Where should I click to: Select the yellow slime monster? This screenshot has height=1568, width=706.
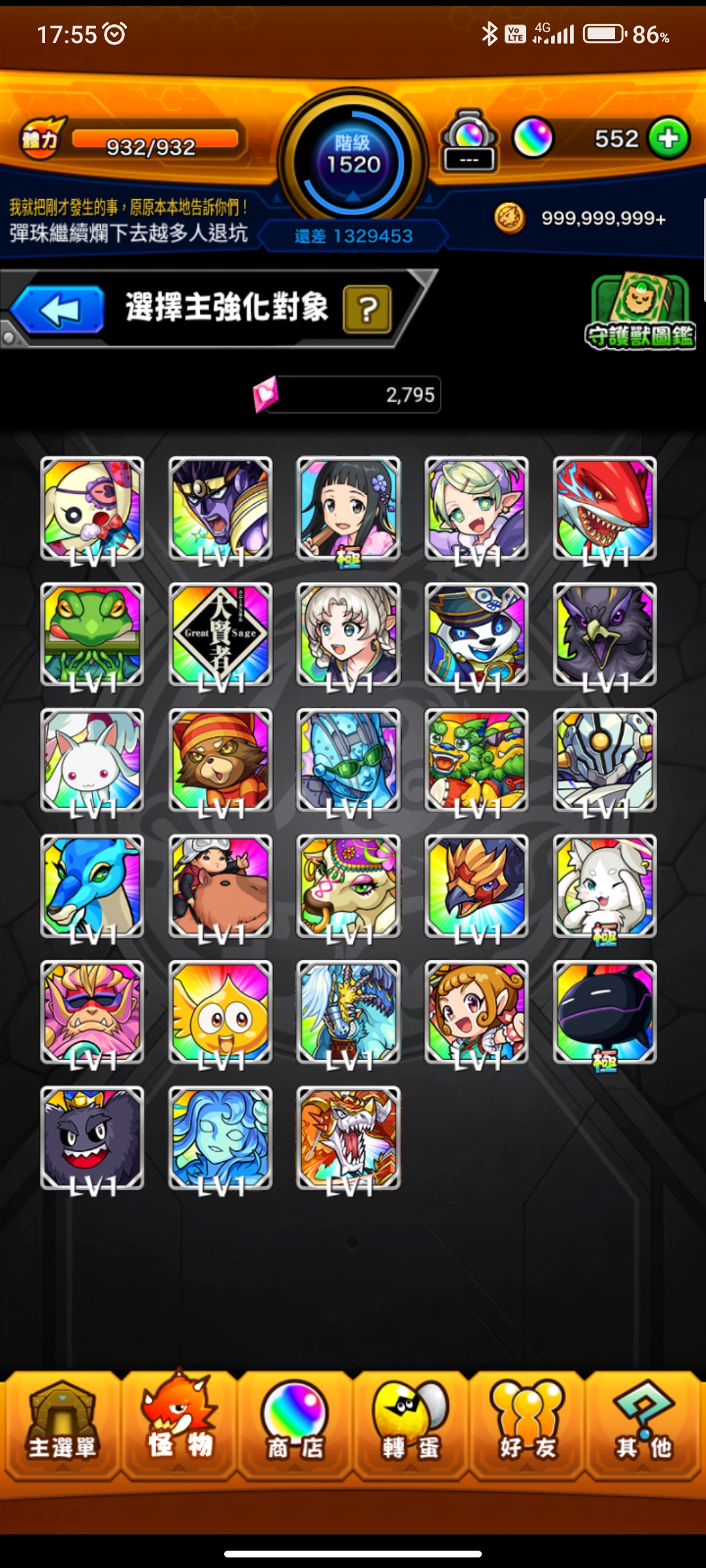[x=220, y=1012]
